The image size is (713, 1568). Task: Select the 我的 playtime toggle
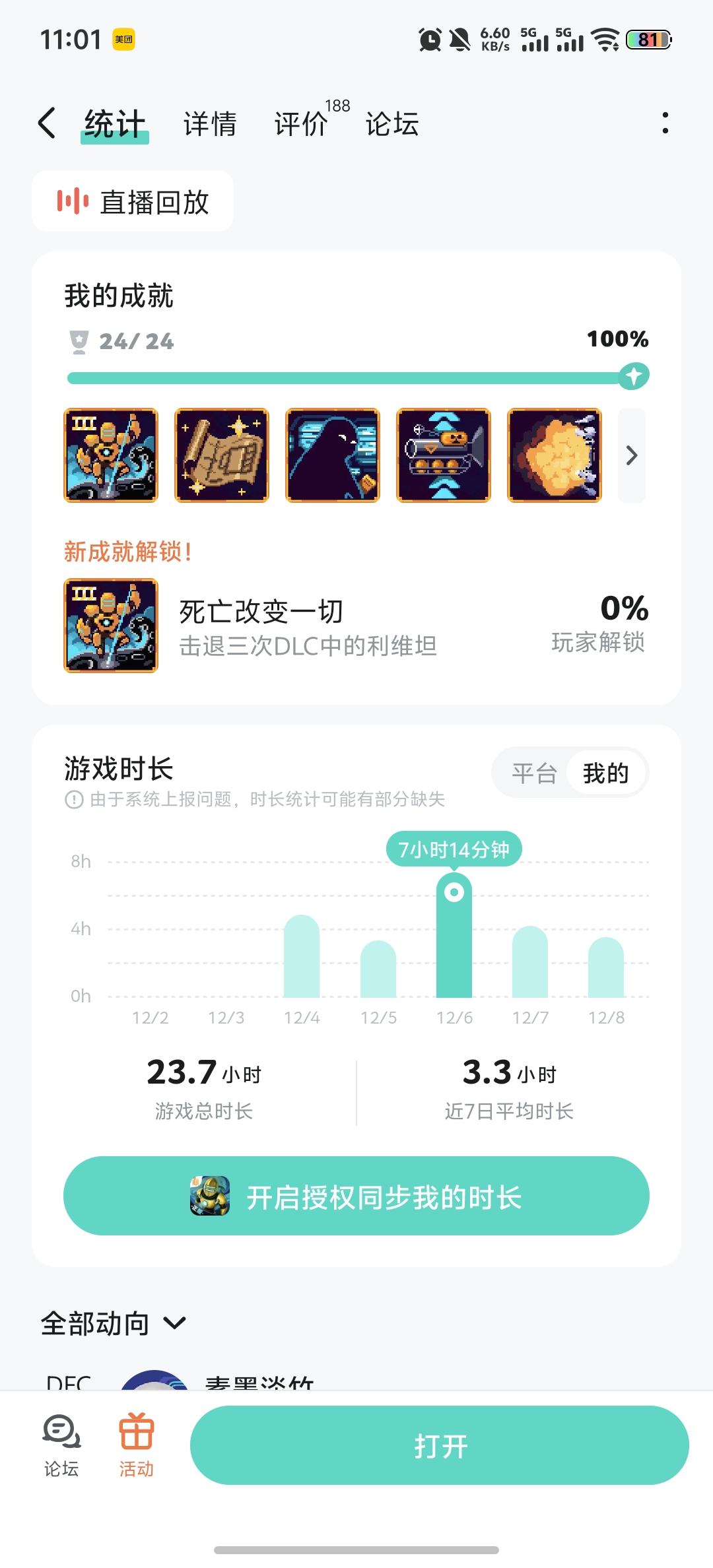tap(606, 773)
